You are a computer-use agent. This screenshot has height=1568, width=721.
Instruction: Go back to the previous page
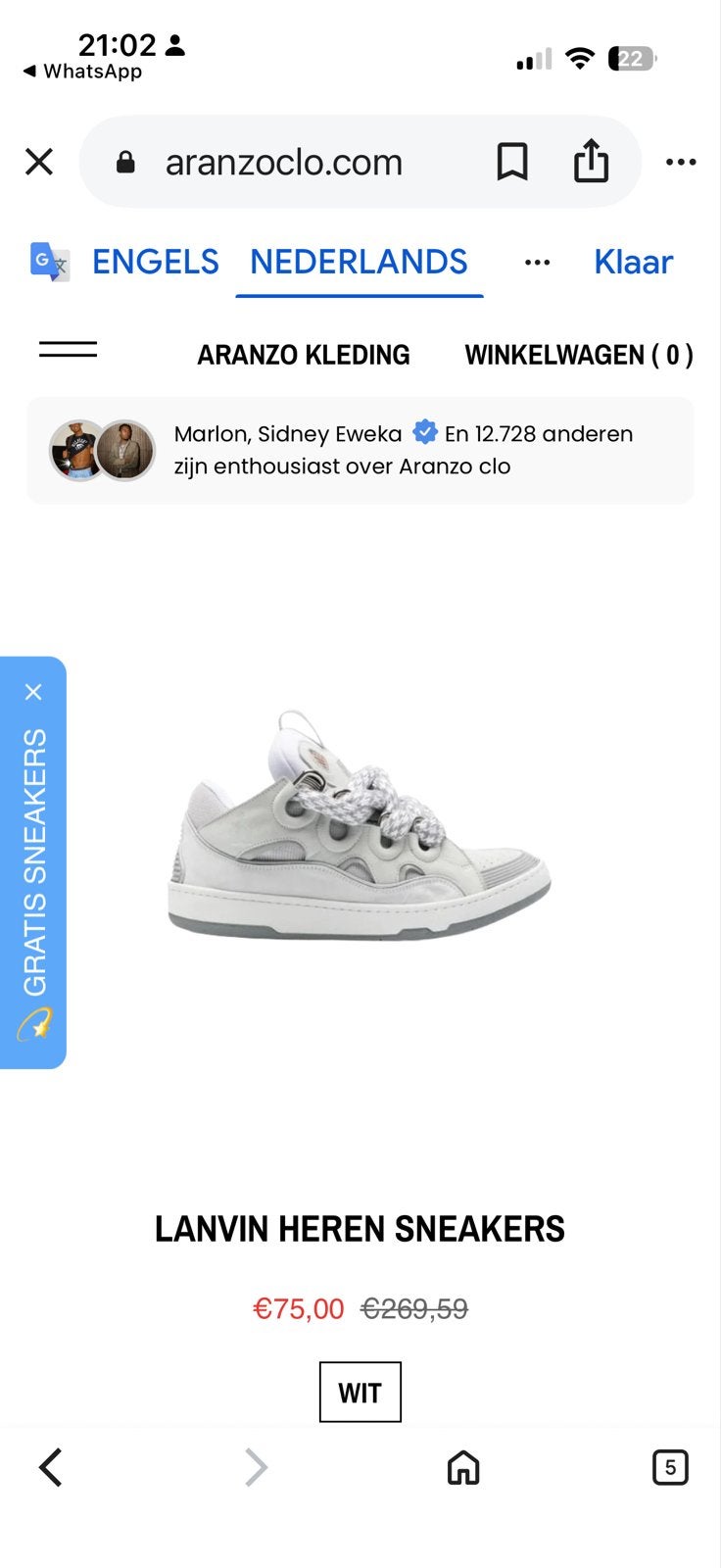pos(51,1467)
